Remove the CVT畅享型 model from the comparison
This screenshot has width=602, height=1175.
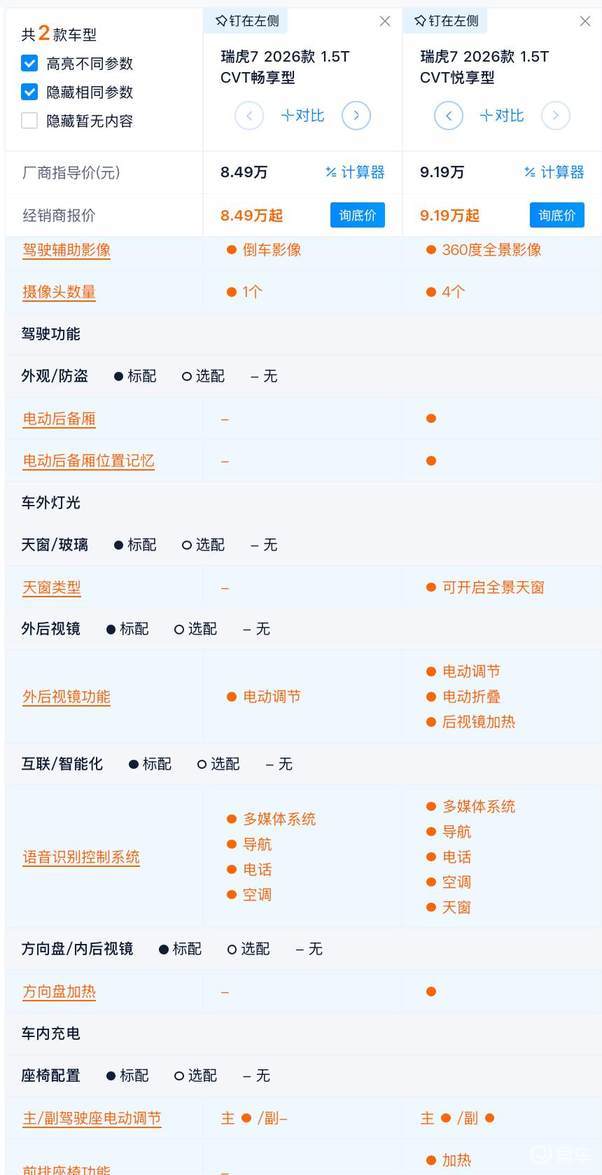pos(385,21)
